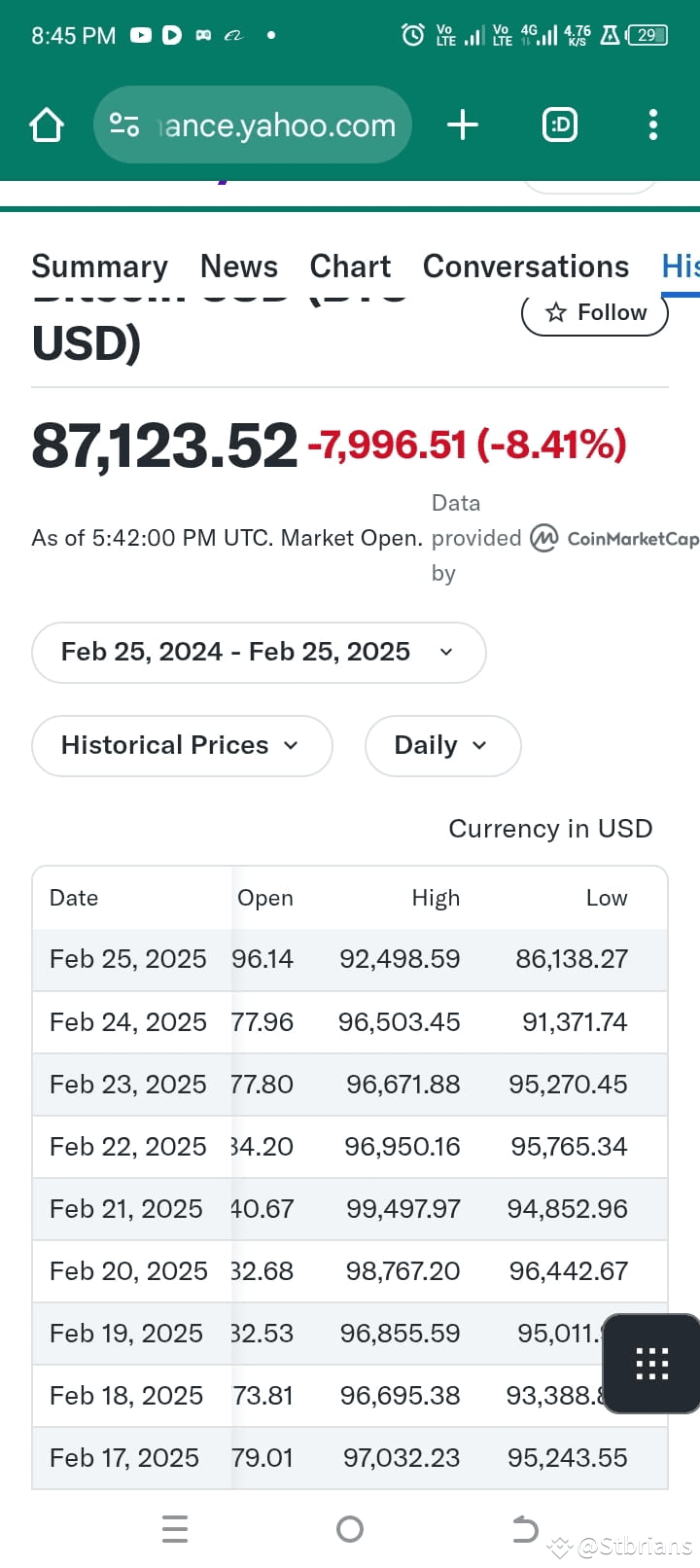Open the Conversations tab
Image resolution: width=700 pixels, height=1568 pixels.
click(525, 266)
